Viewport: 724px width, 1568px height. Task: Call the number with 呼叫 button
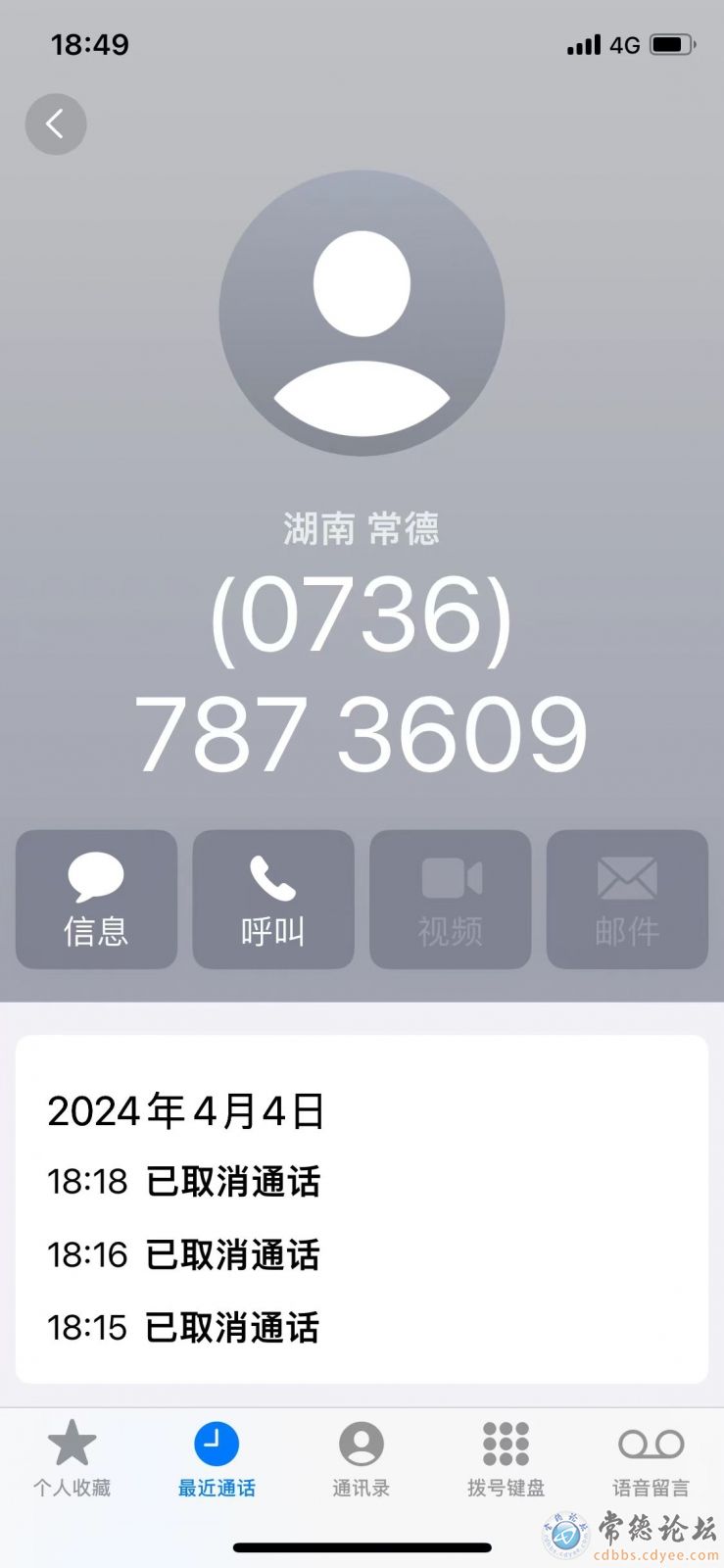coord(273,899)
